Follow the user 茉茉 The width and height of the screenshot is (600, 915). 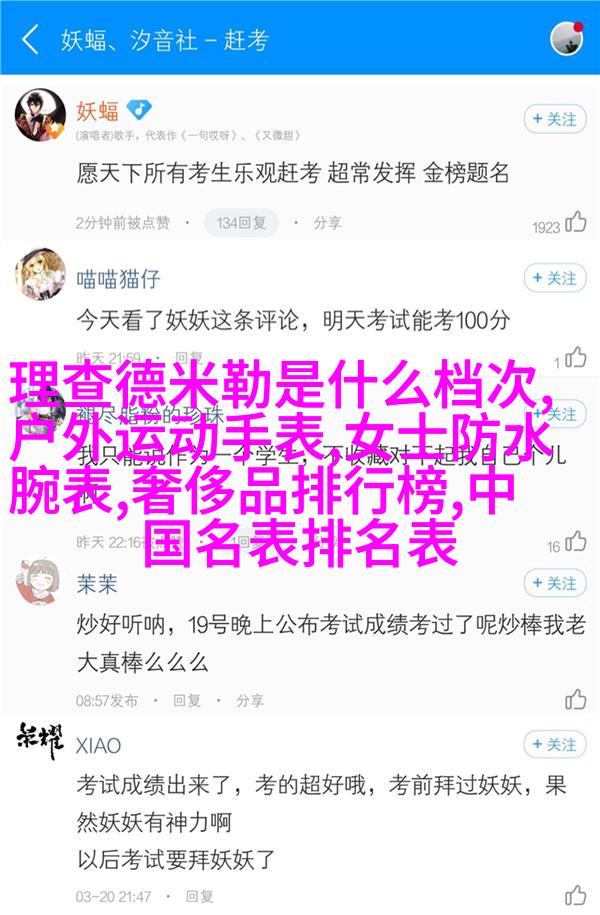pyautogui.click(x=554, y=583)
